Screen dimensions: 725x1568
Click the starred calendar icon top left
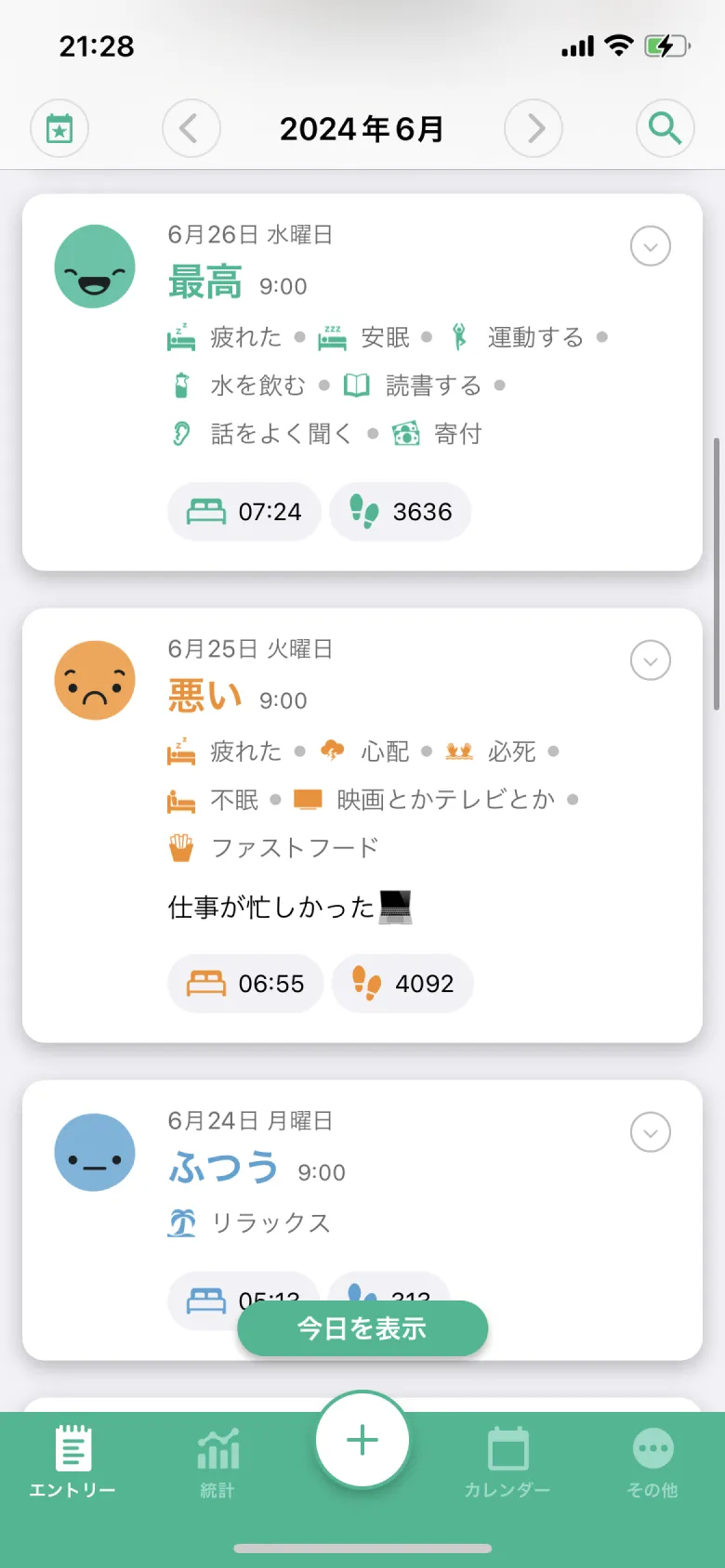pos(59,129)
